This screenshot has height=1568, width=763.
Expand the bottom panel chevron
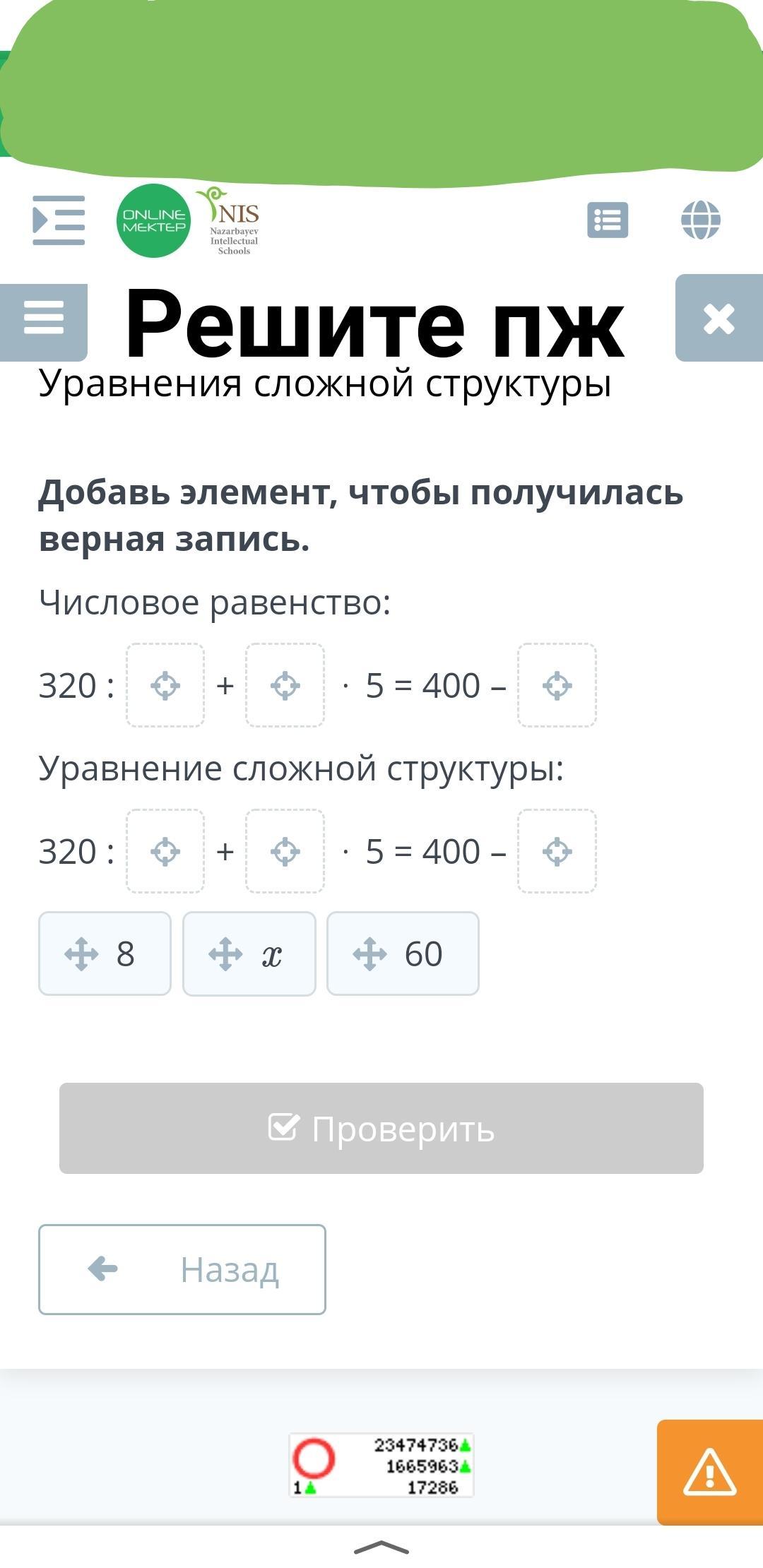381,1548
